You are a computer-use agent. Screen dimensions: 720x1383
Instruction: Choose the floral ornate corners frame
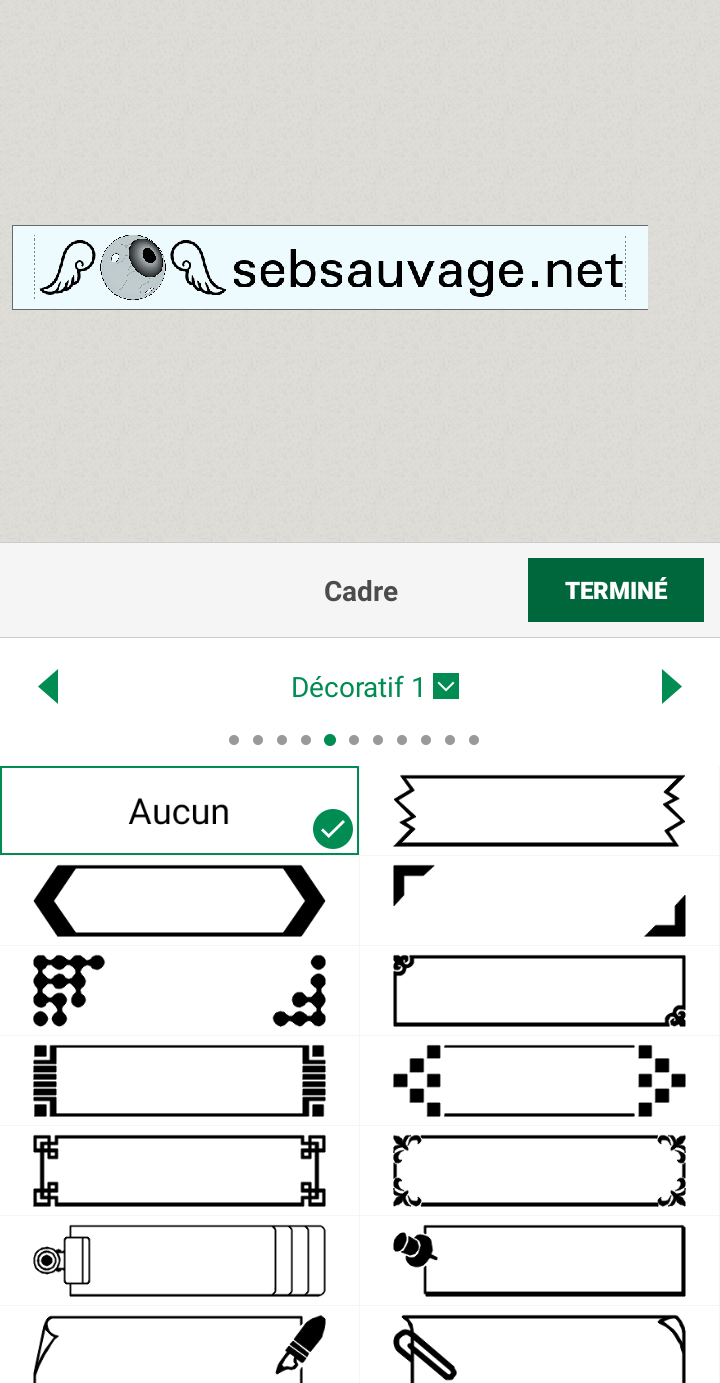point(539,1171)
